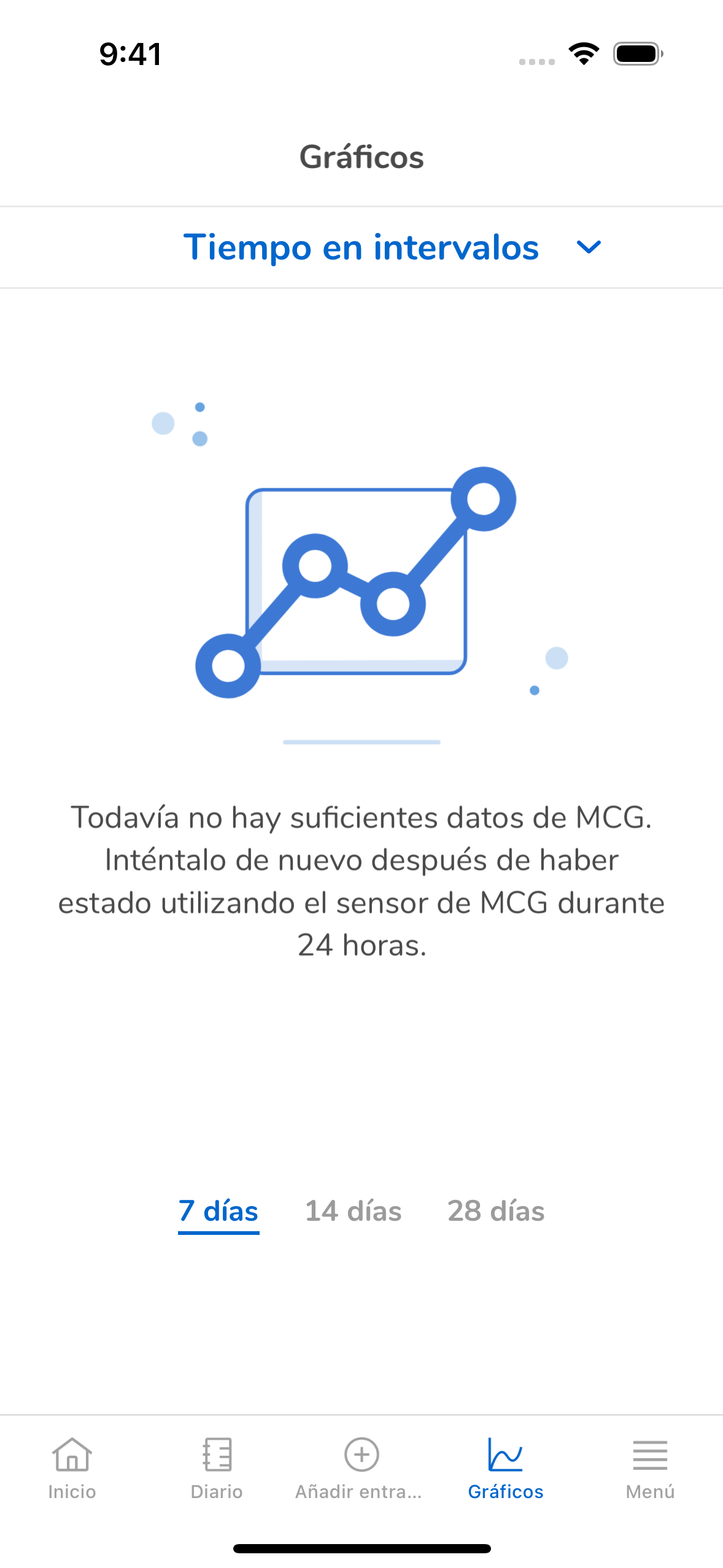This screenshot has height=1568, width=723.
Task: Tap Añadir entrada in bottom bar
Action: (361, 1468)
